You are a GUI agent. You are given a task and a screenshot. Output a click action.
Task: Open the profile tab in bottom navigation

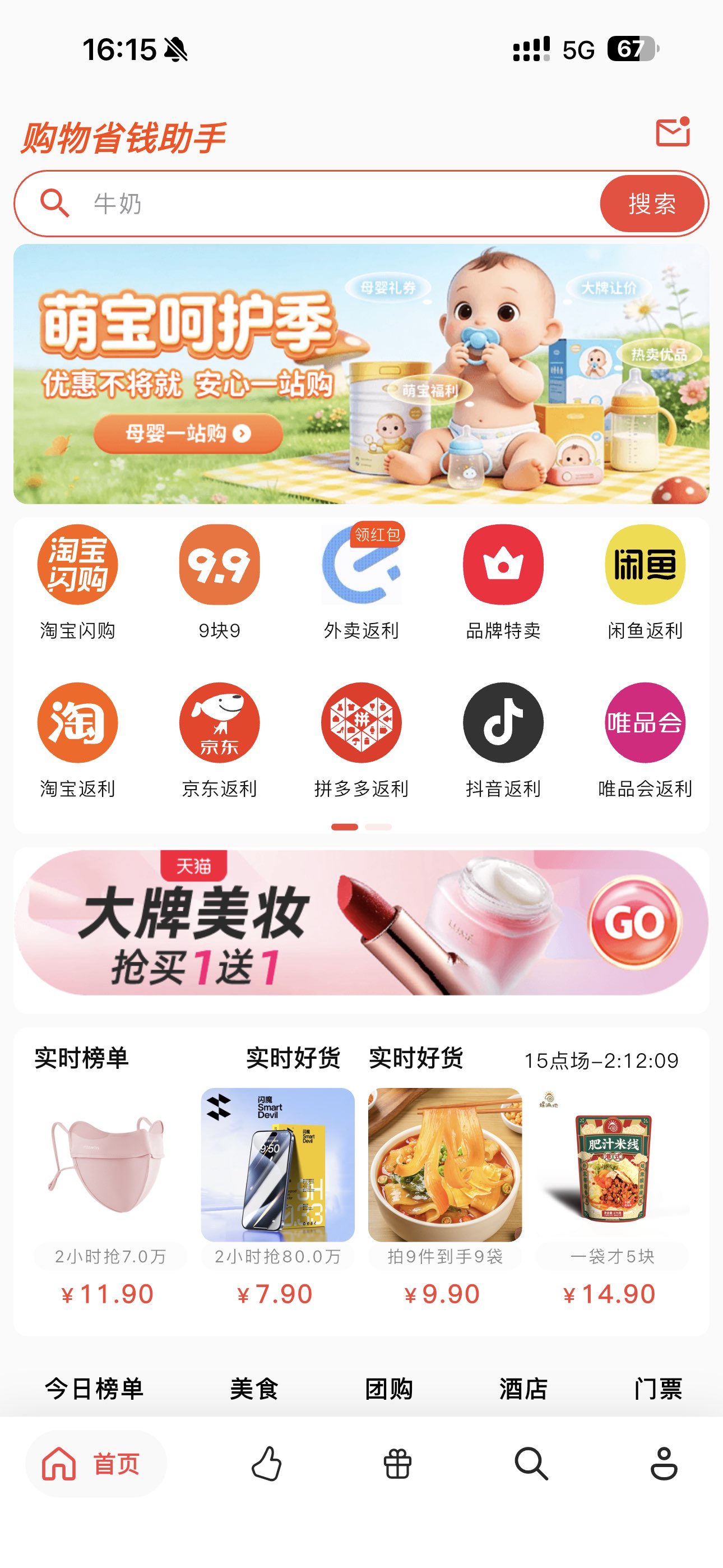(664, 1463)
